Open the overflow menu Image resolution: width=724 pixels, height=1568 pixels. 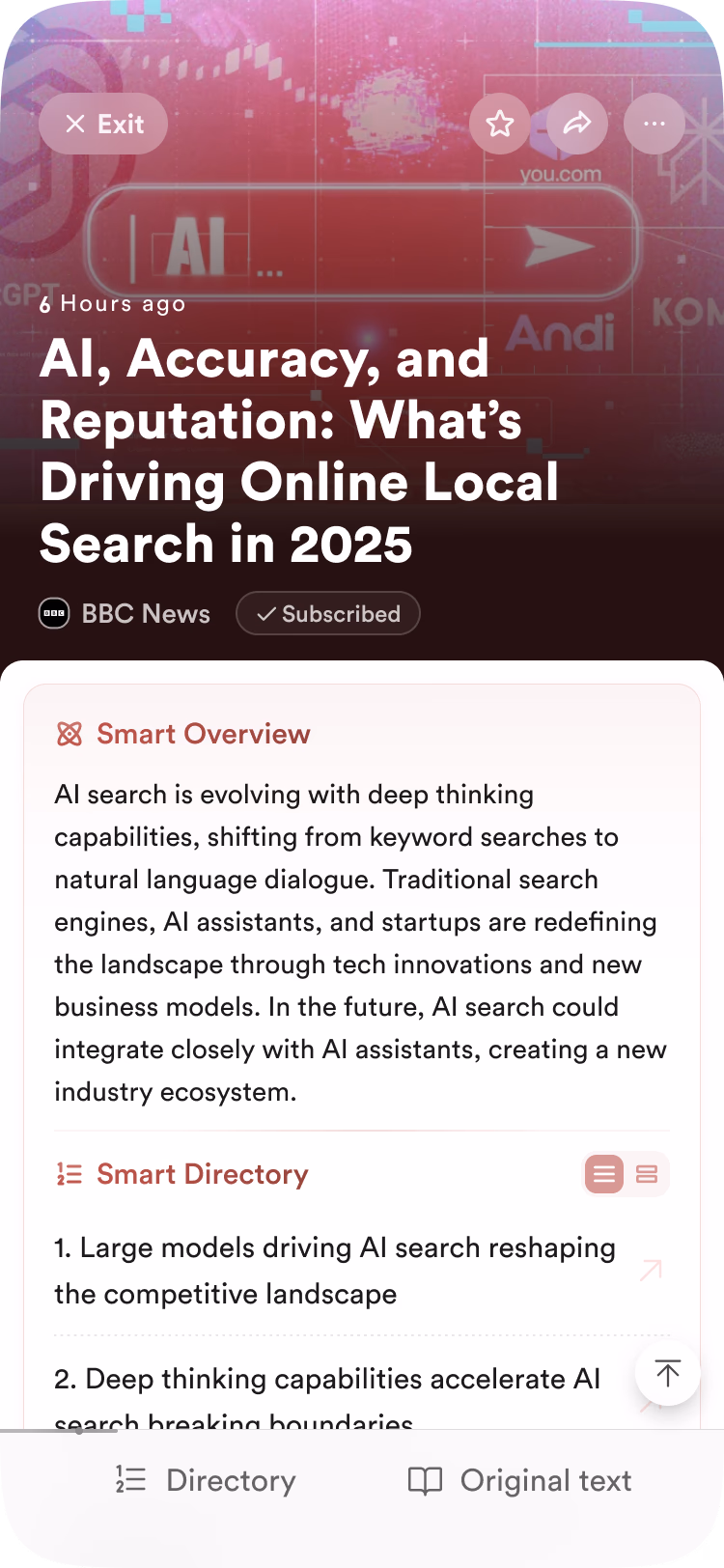[654, 124]
